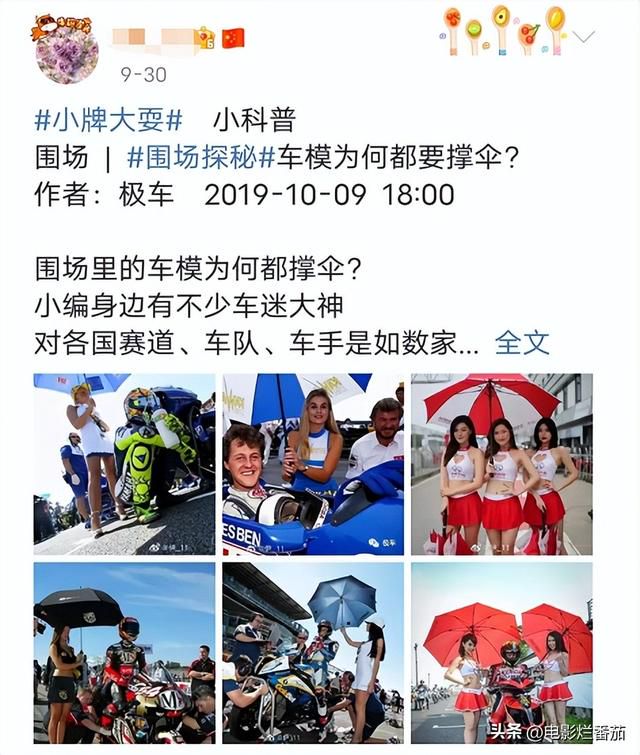The height and width of the screenshot is (755, 640).
Task: View the photo of the green-suited motorcycle racer
Action: coord(124,464)
